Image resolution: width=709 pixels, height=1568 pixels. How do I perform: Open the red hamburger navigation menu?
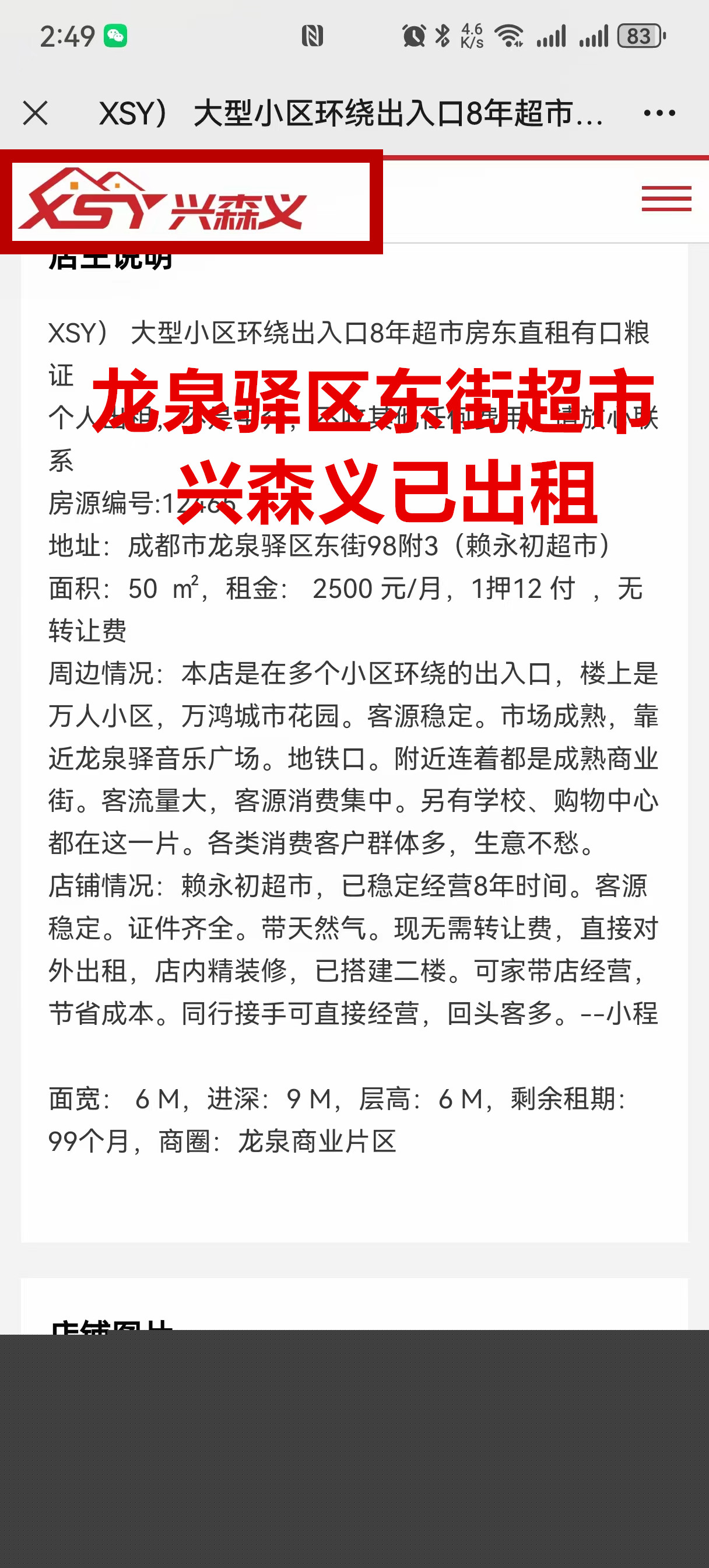[666, 199]
